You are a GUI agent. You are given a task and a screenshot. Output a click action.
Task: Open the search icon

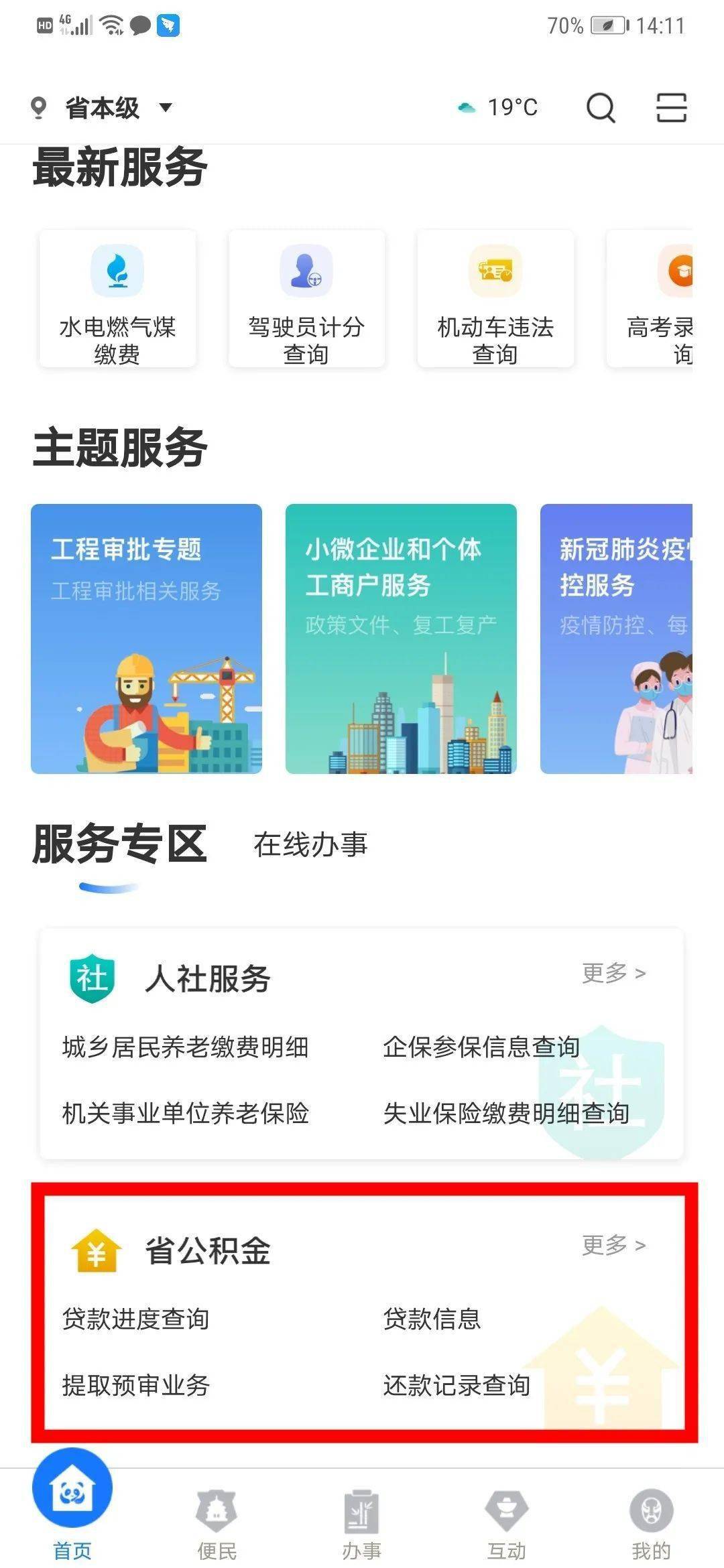coord(601,107)
